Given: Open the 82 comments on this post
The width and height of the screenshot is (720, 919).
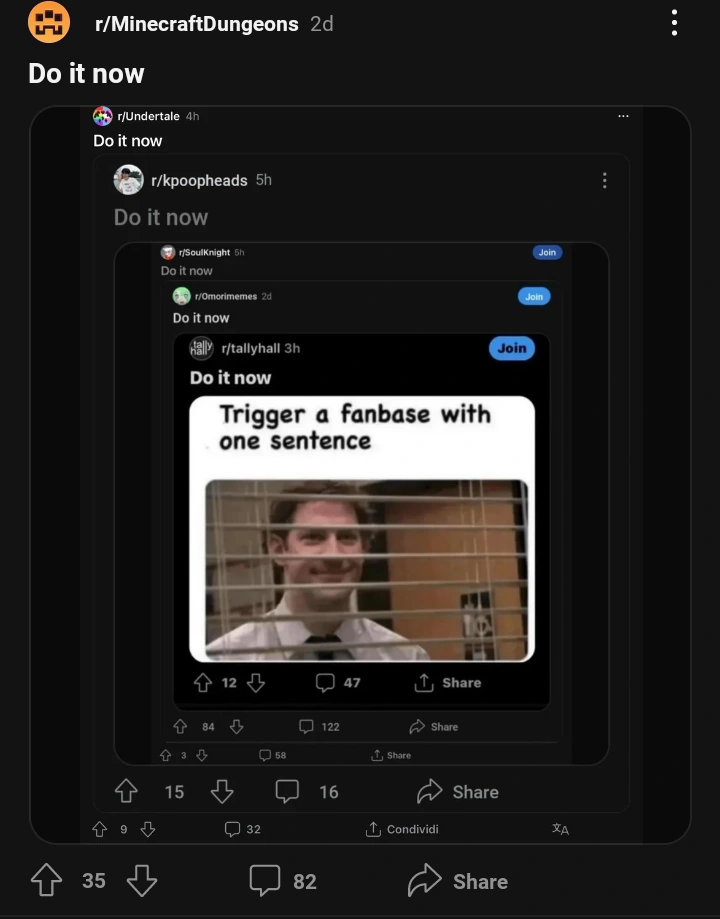Looking at the screenshot, I should tap(283, 881).
